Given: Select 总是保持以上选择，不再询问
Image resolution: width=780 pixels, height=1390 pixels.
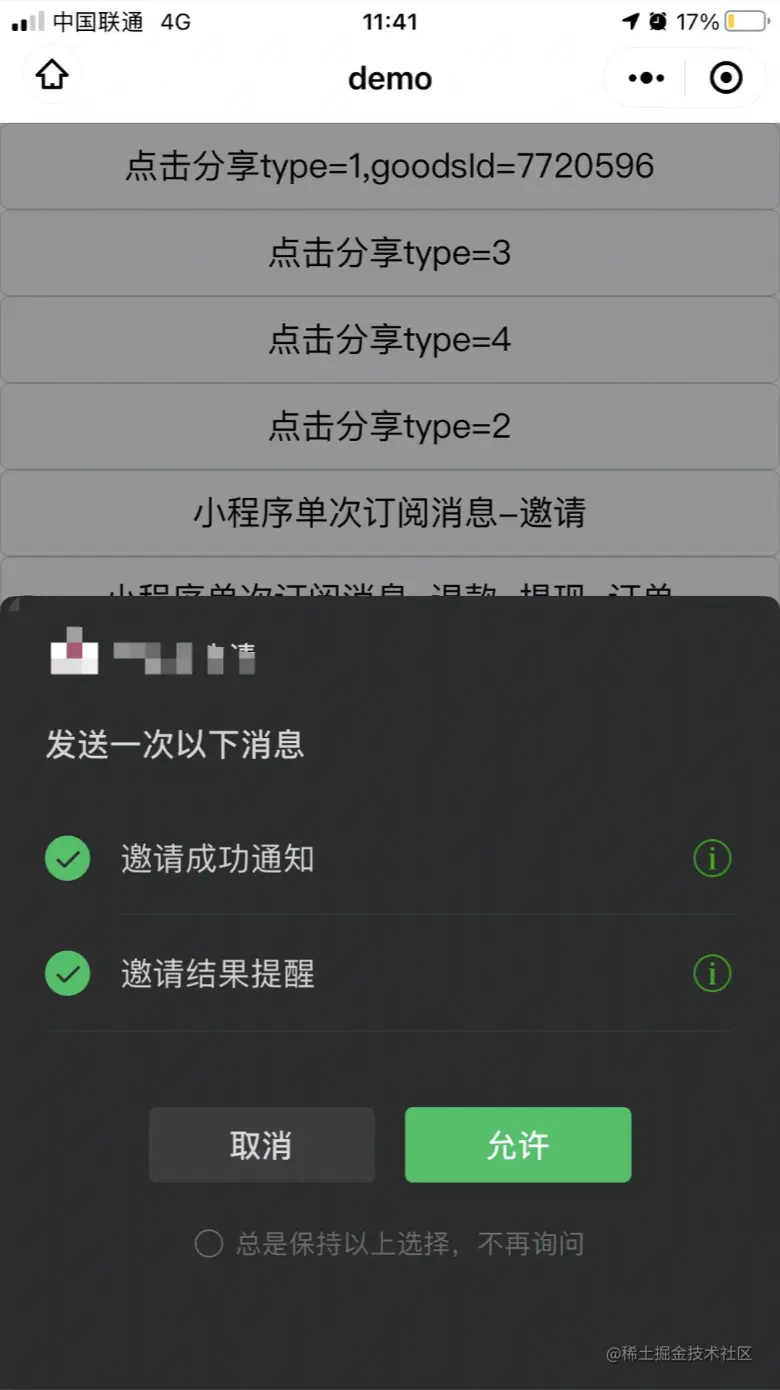Looking at the screenshot, I should pos(209,1244).
